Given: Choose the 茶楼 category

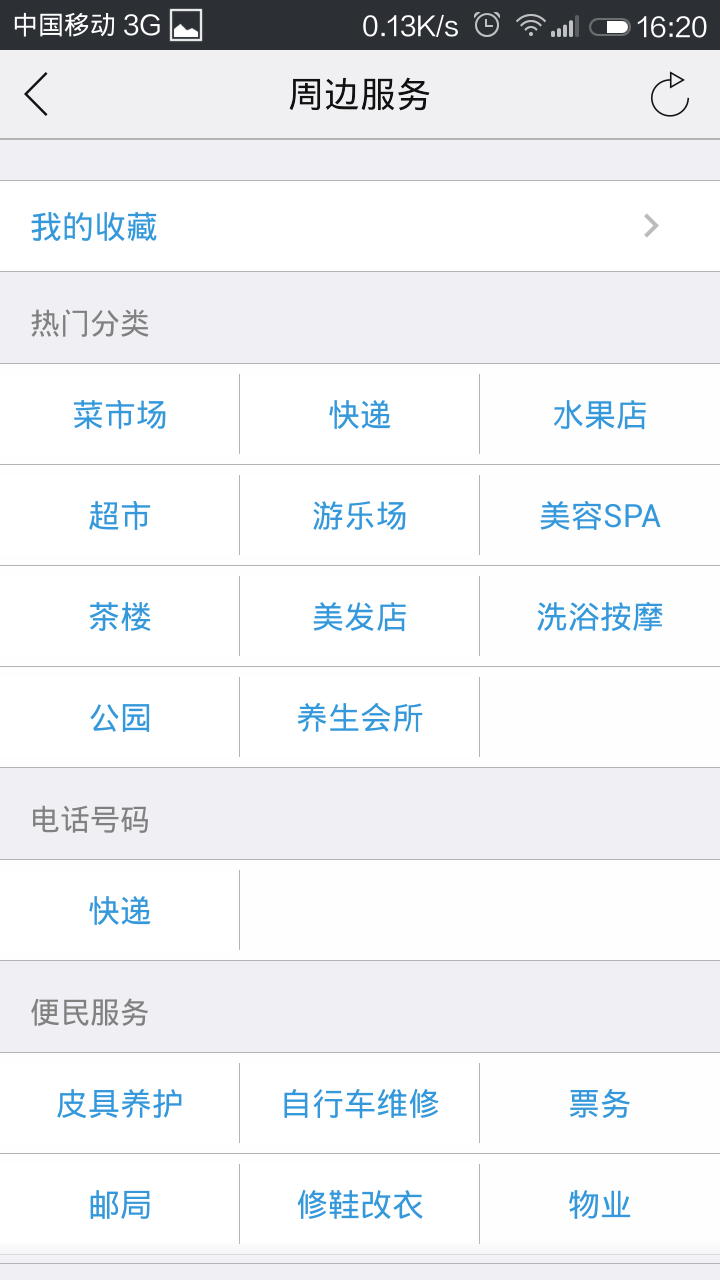Looking at the screenshot, I should [x=120, y=617].
